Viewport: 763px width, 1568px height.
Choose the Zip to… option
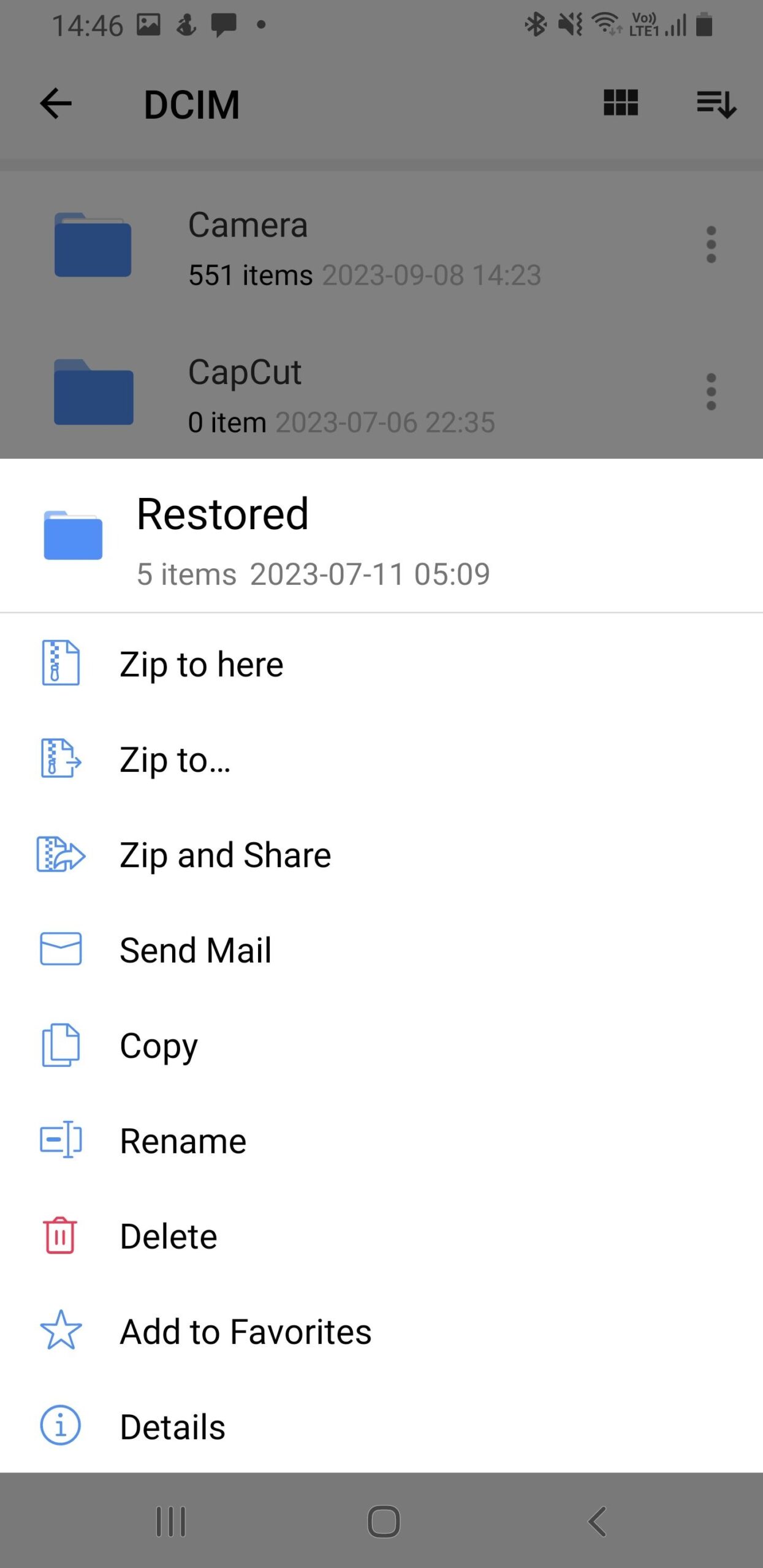click(381, 759)
